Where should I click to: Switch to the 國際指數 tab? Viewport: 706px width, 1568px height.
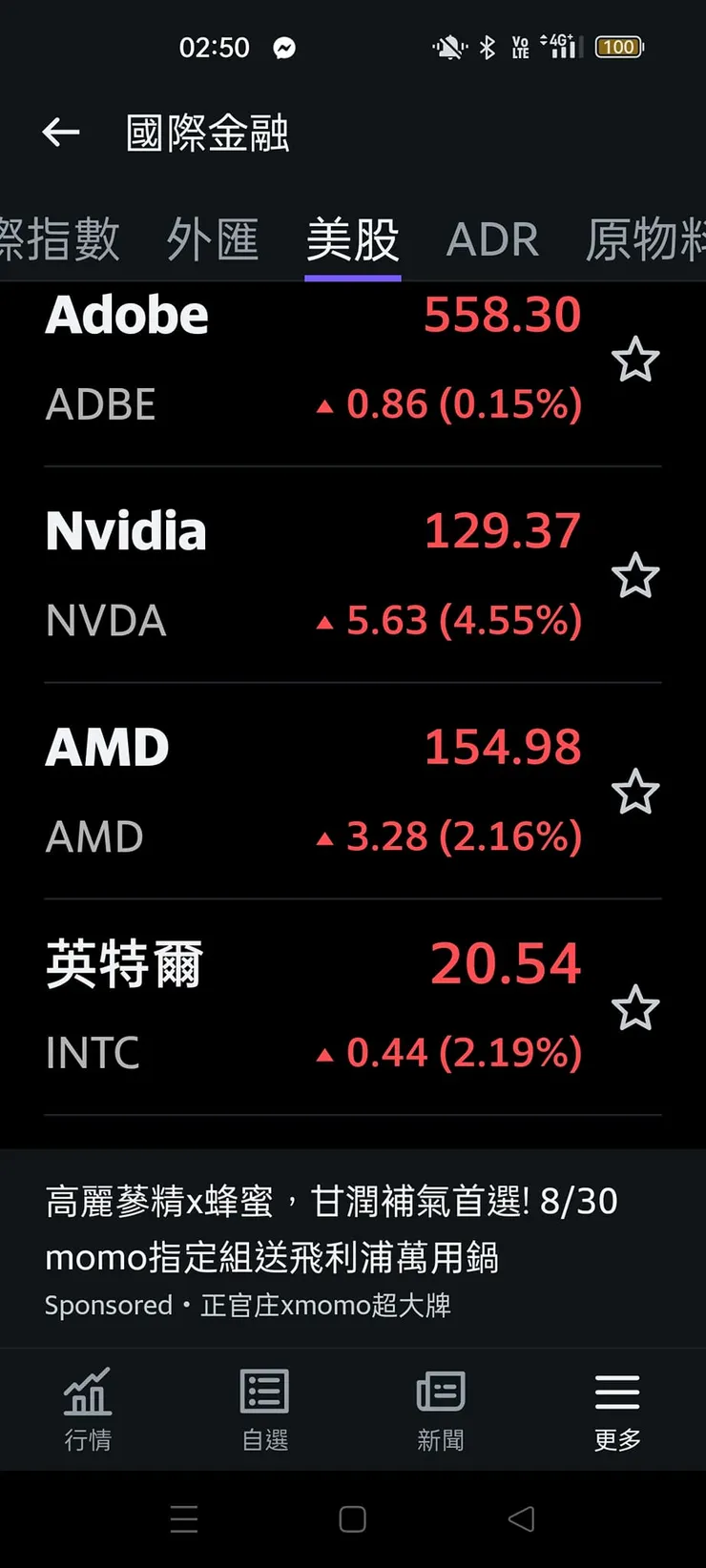tap(59, 239)
